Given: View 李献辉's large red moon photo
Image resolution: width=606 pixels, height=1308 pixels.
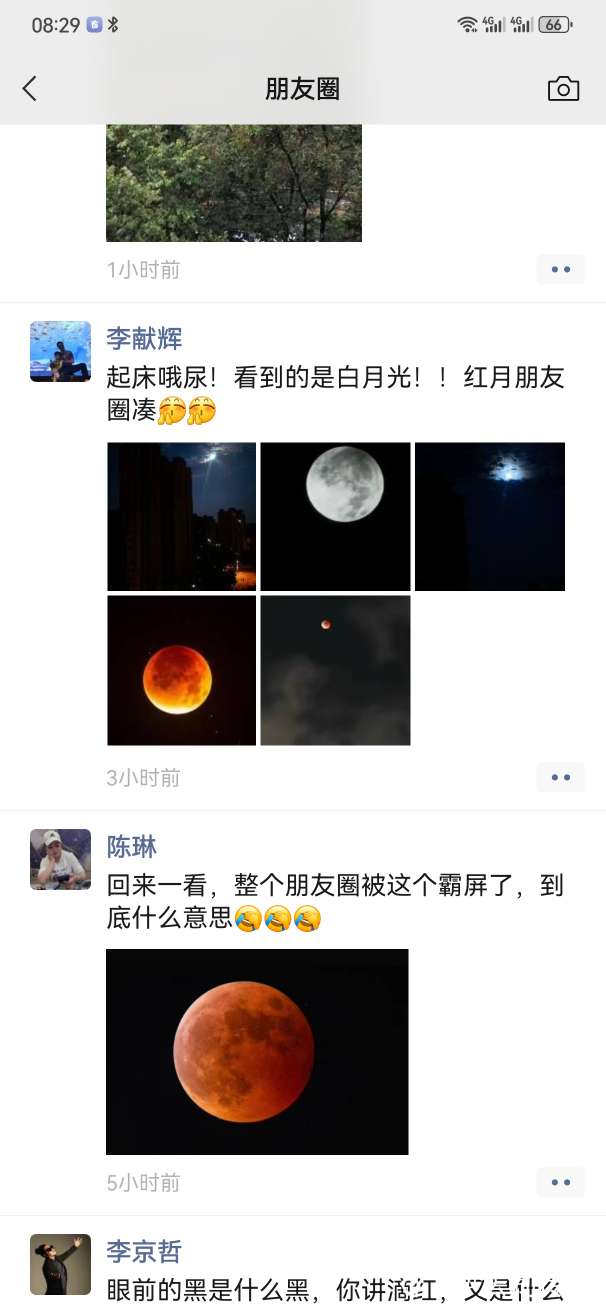Looking at the screenshot, I should point(181,670).
